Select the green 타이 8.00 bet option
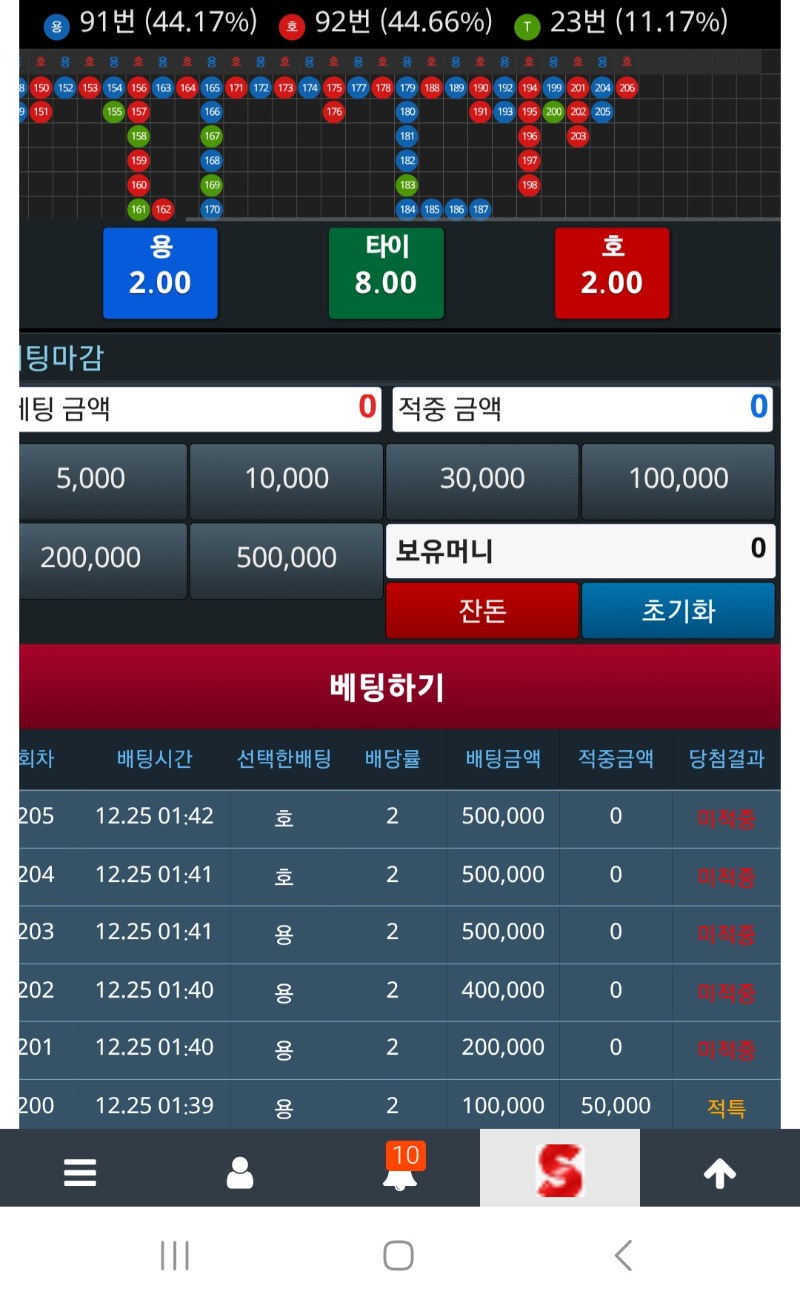The width and height of the screenshot is (800, 1300). [x=386, y=273]
